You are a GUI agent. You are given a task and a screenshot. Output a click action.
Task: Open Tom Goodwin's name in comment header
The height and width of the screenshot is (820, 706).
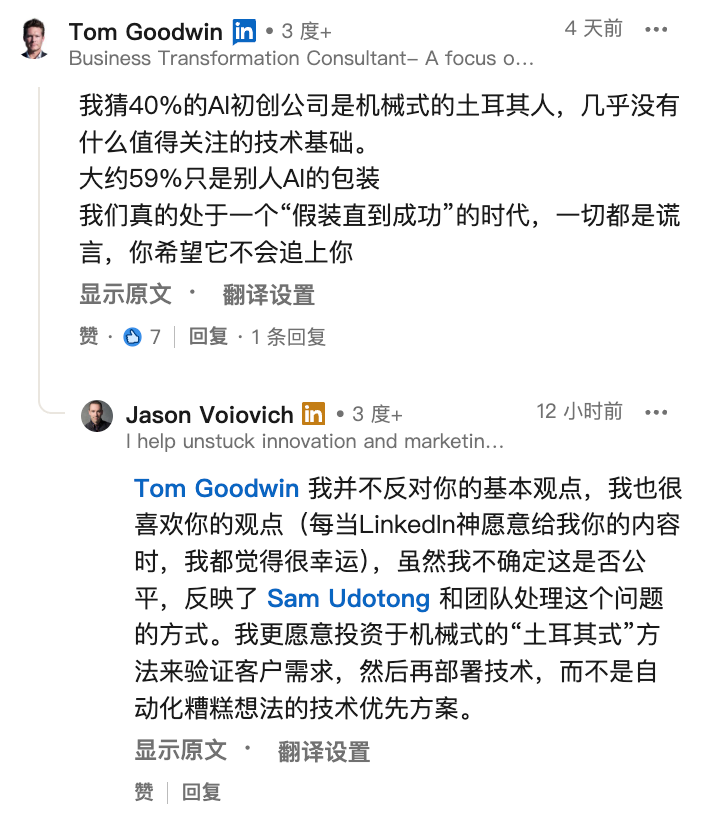(x=146, y=31)
